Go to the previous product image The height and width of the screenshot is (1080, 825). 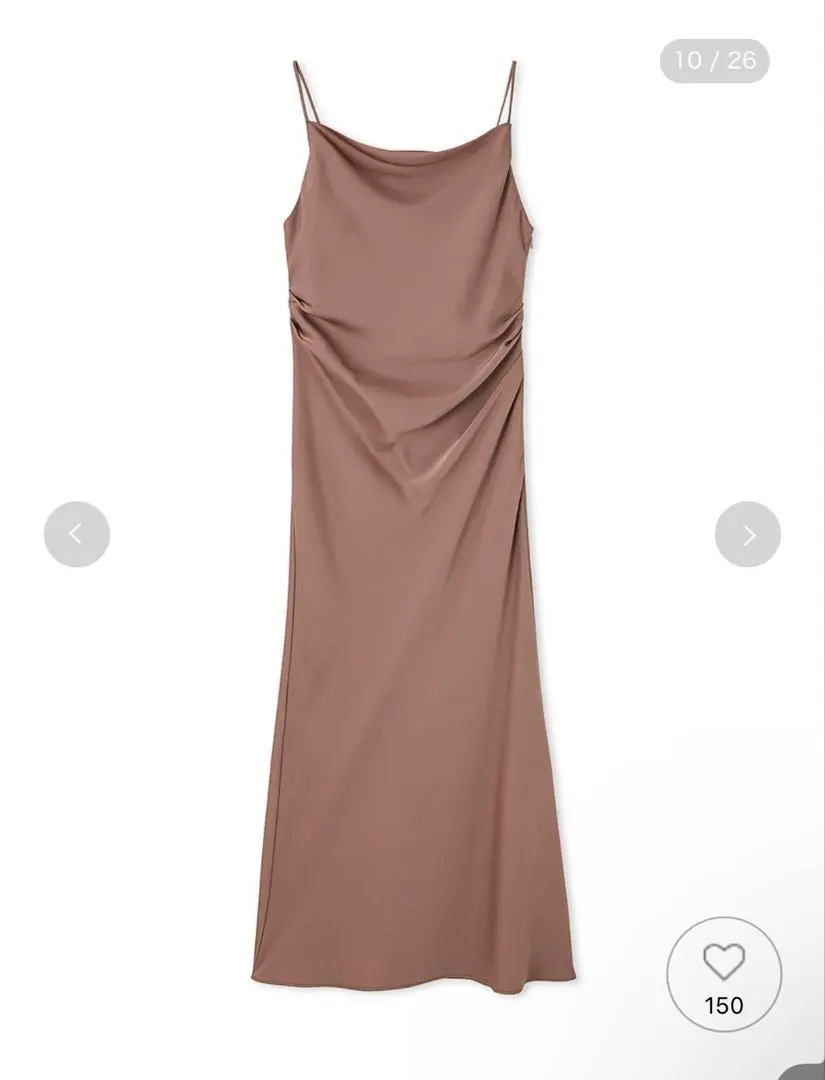coord(77,535)
